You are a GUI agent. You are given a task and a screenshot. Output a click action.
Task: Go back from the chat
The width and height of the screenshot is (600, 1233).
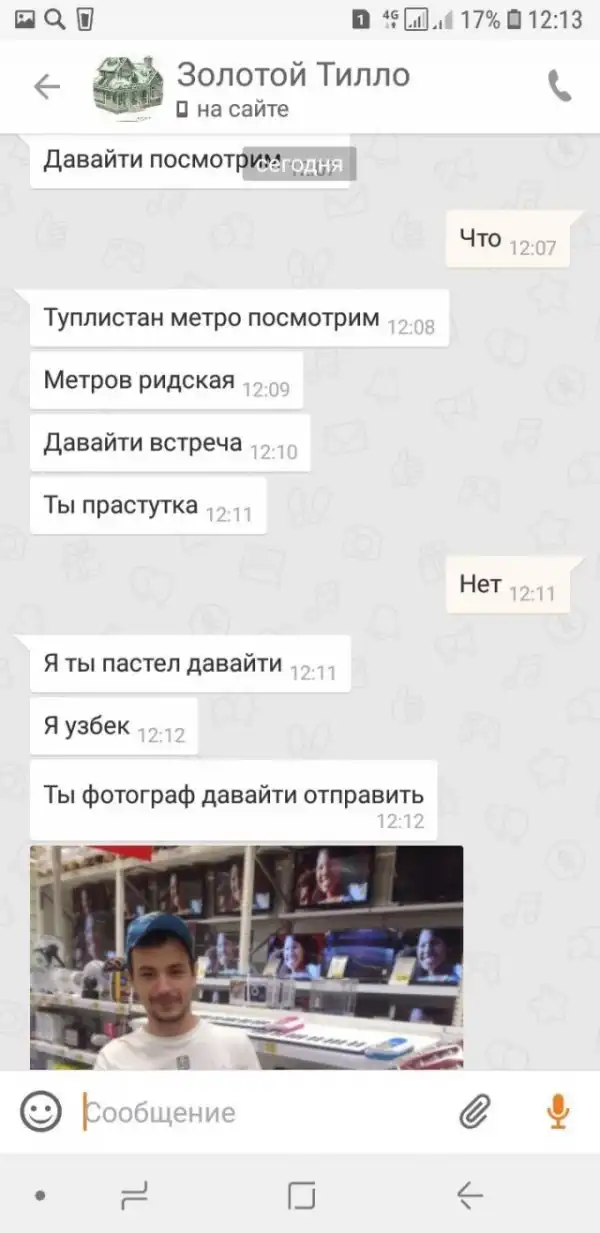point(47,87)
